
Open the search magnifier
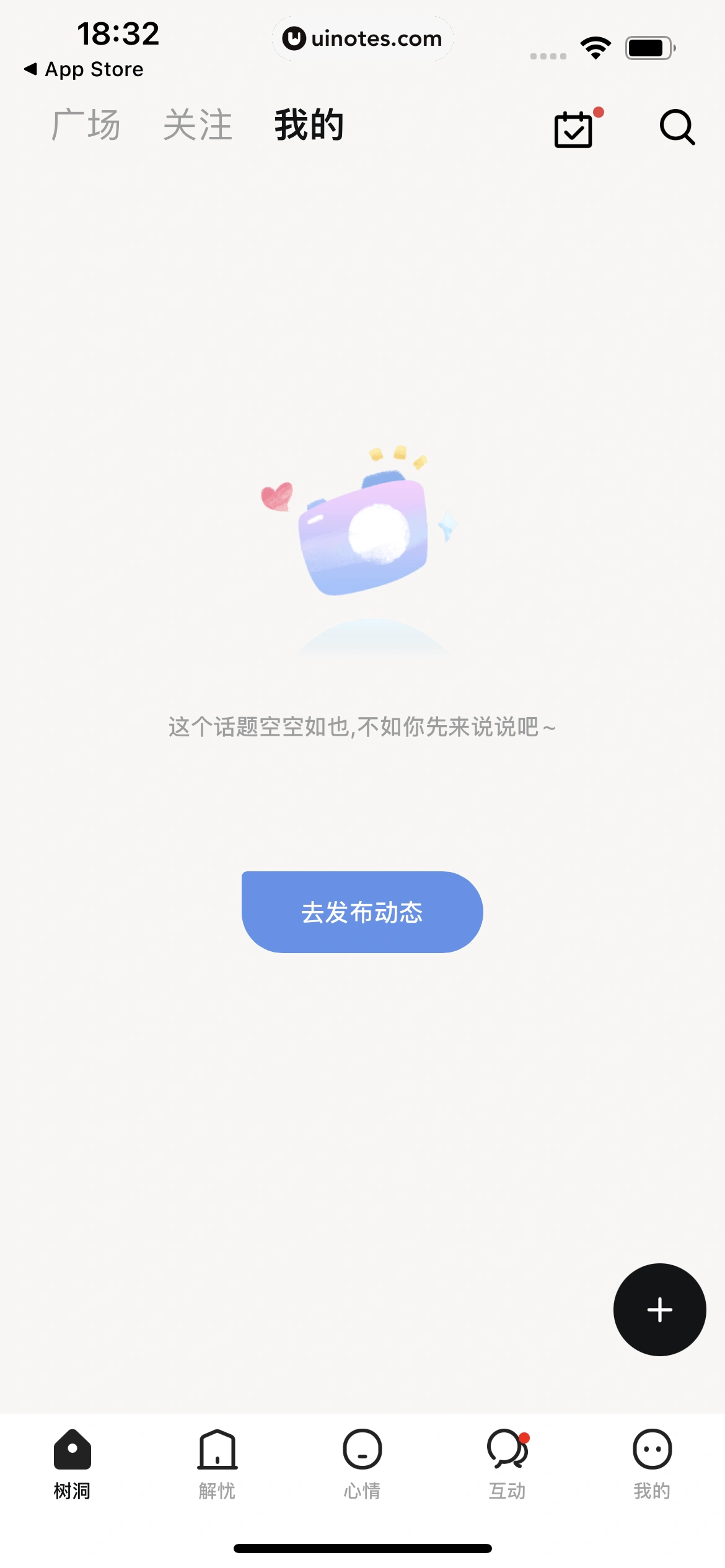(677, 128)
